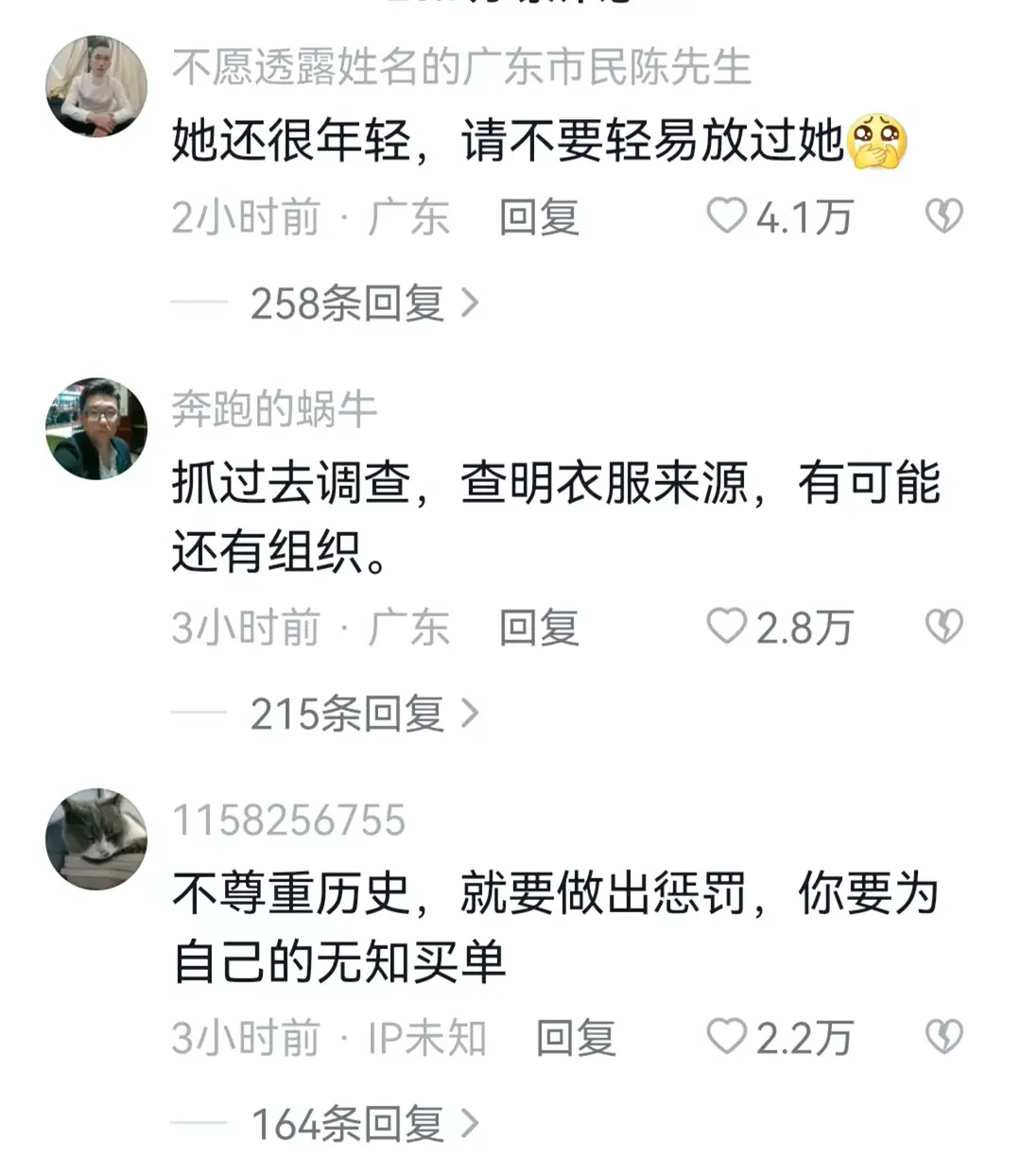Open the username 不愿透露姓名的广东市民陈先生
The height and width of the screenshot is (1176, 1021).
(461, 67)
